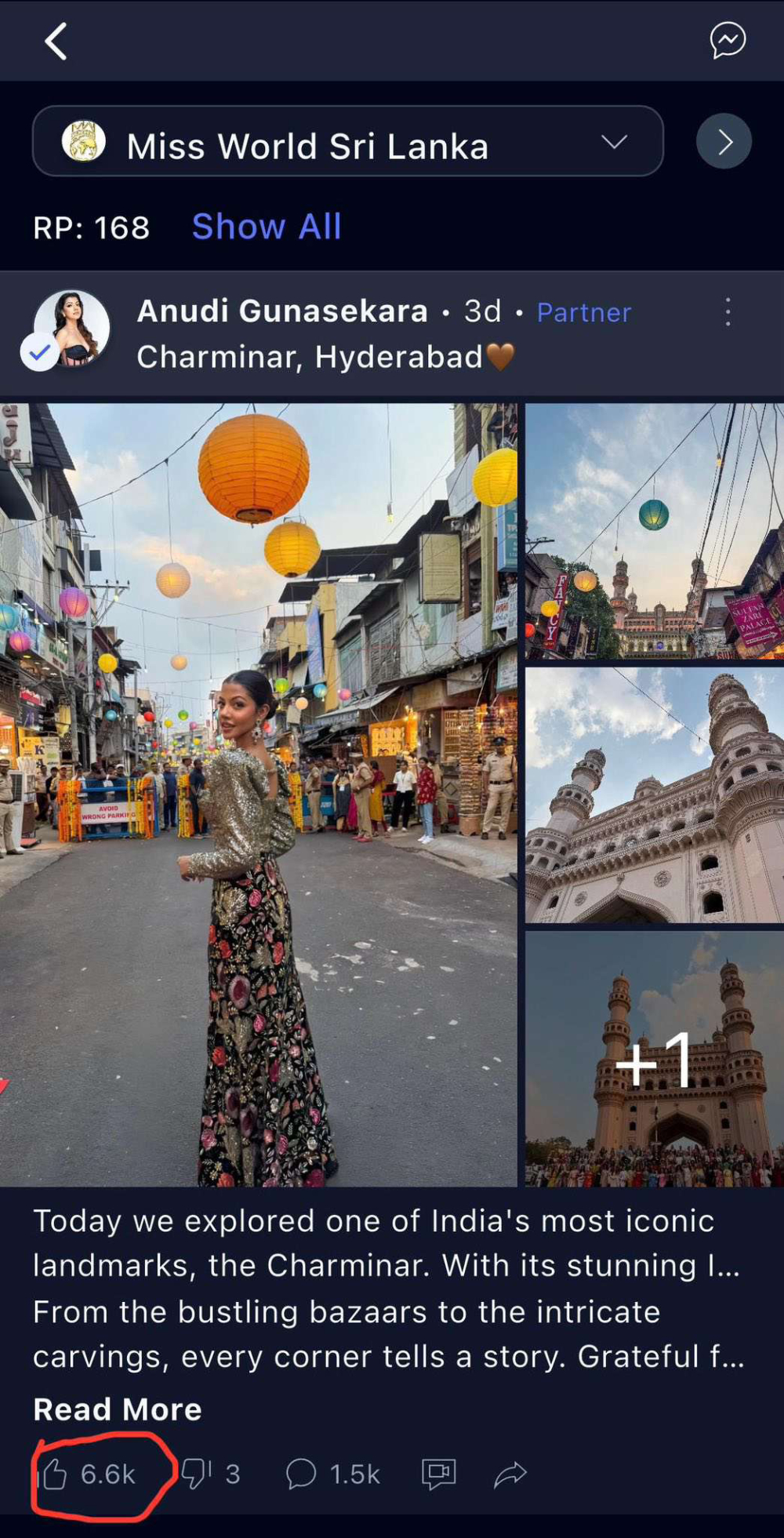The width and height of the screenshot is (784, 1538).
Task: Tap the next arrow circle button
Action: coord(724,142)
